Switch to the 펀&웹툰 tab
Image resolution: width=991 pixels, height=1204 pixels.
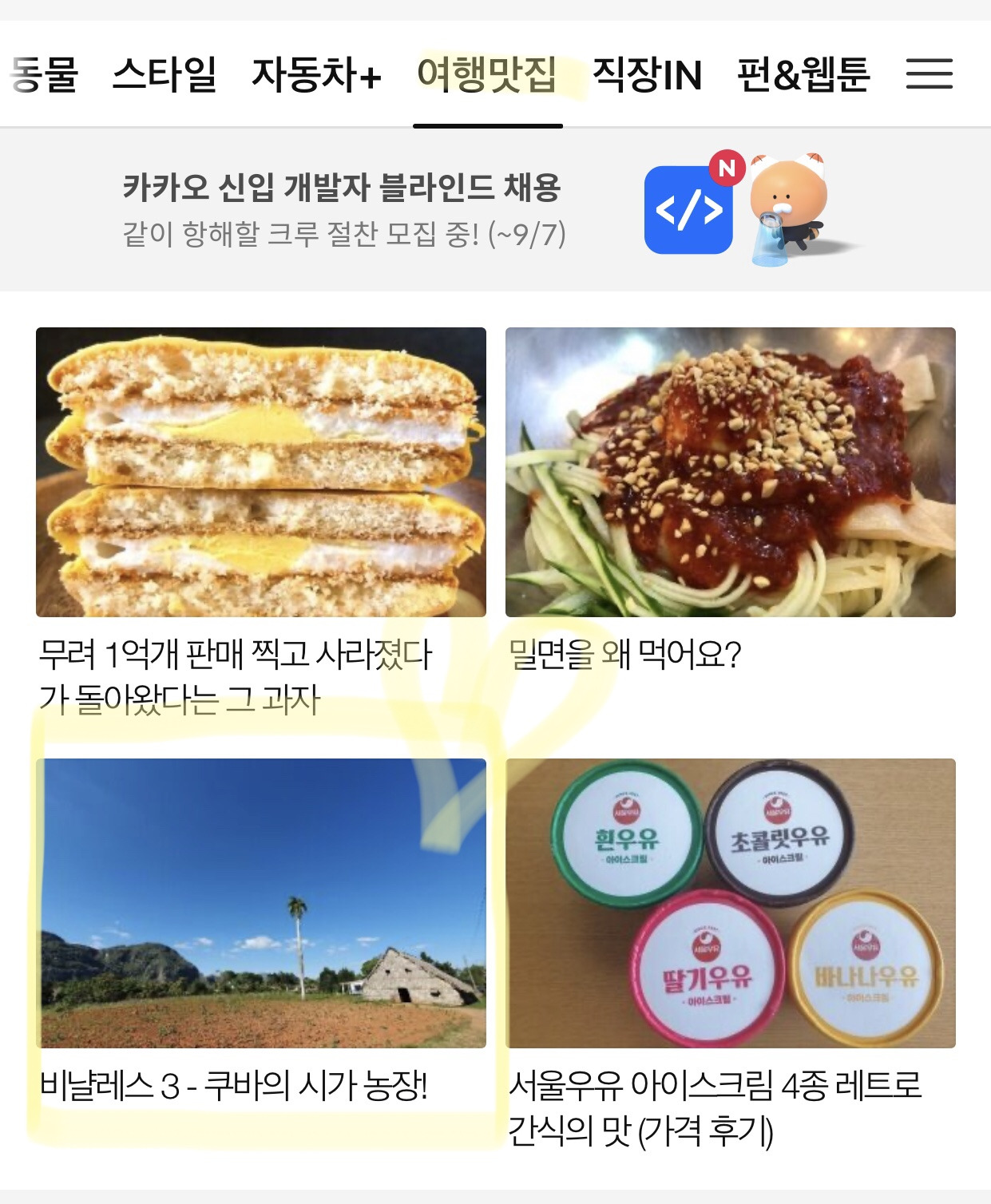[803, 75]
